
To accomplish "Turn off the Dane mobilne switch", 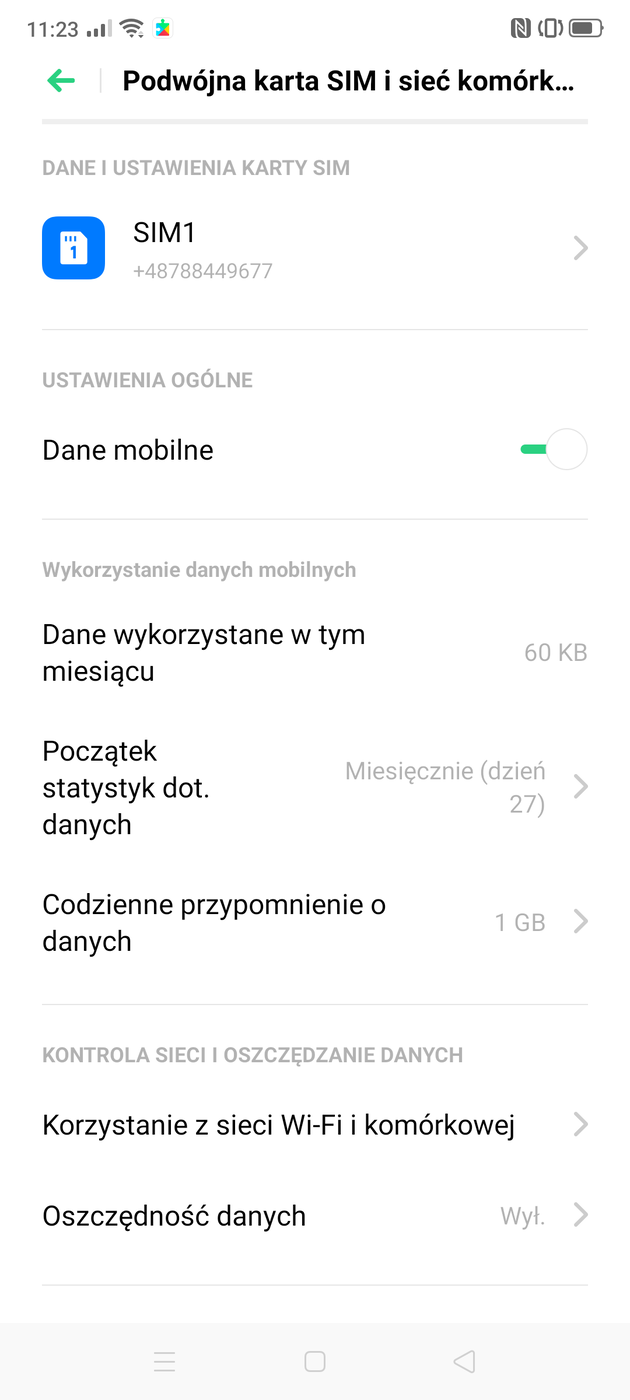I will 554,450.
